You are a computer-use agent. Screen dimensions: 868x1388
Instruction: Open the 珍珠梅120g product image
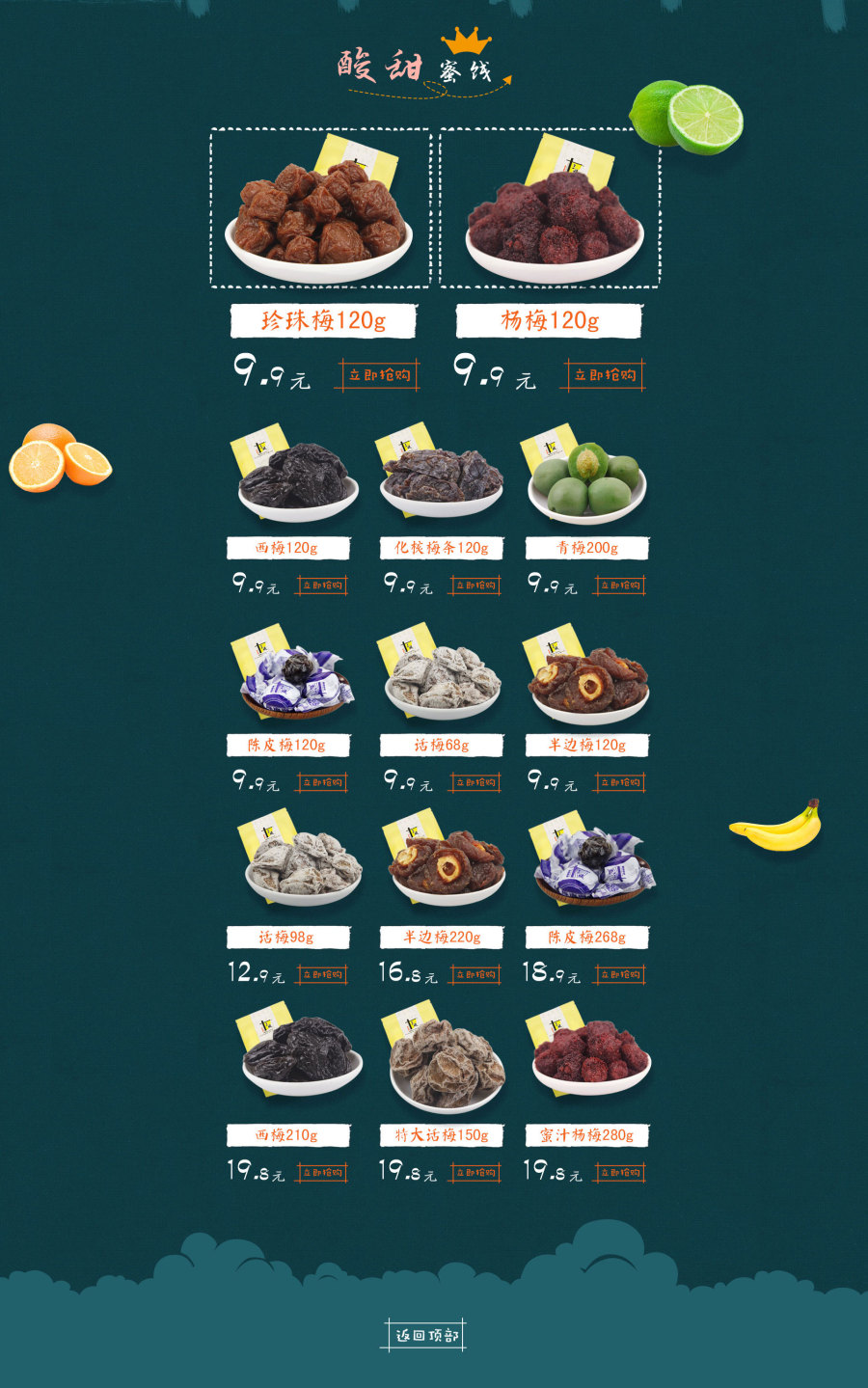pyautogui.click(x=320, y=208)
